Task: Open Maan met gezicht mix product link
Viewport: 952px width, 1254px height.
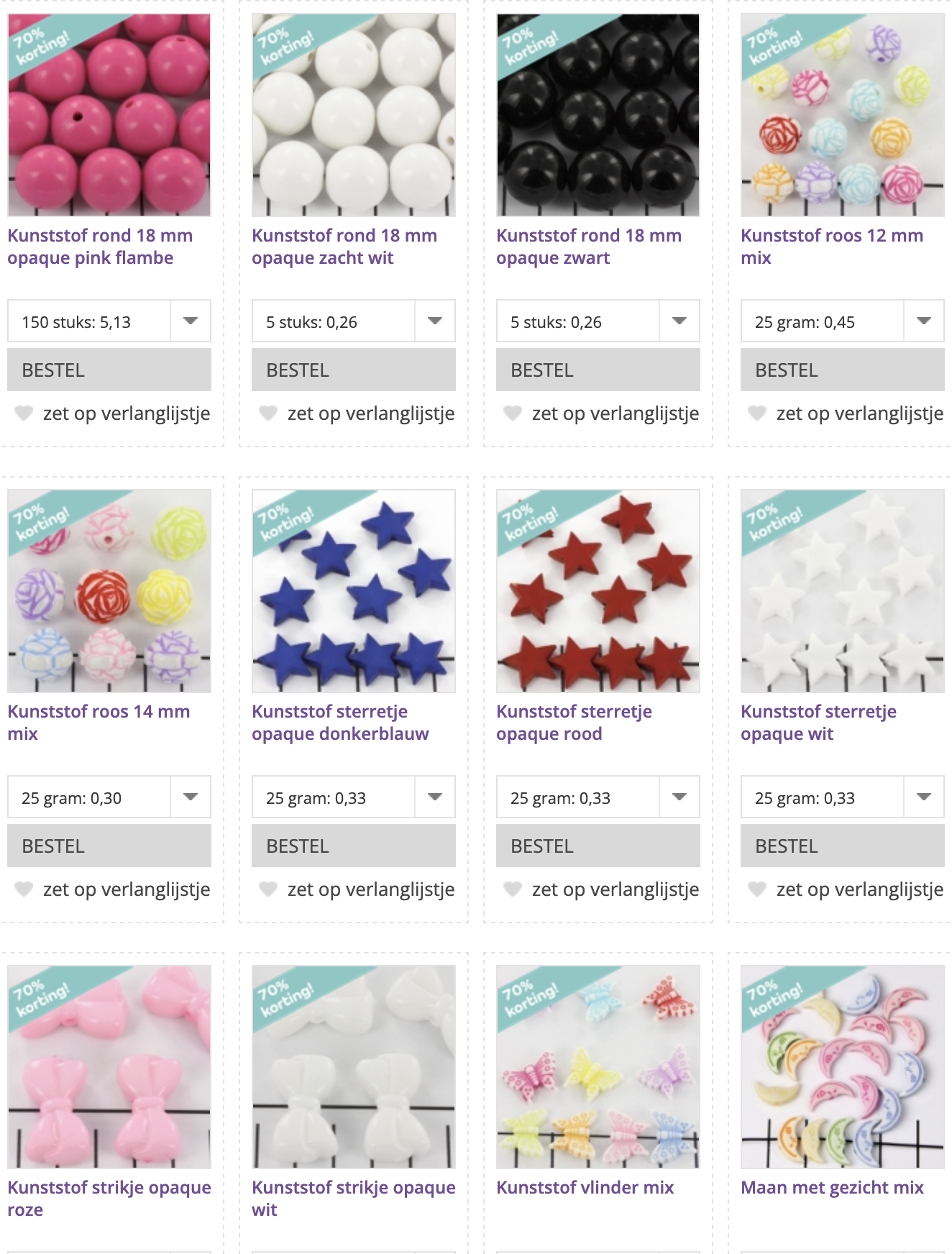Action: click(832, 1187)
